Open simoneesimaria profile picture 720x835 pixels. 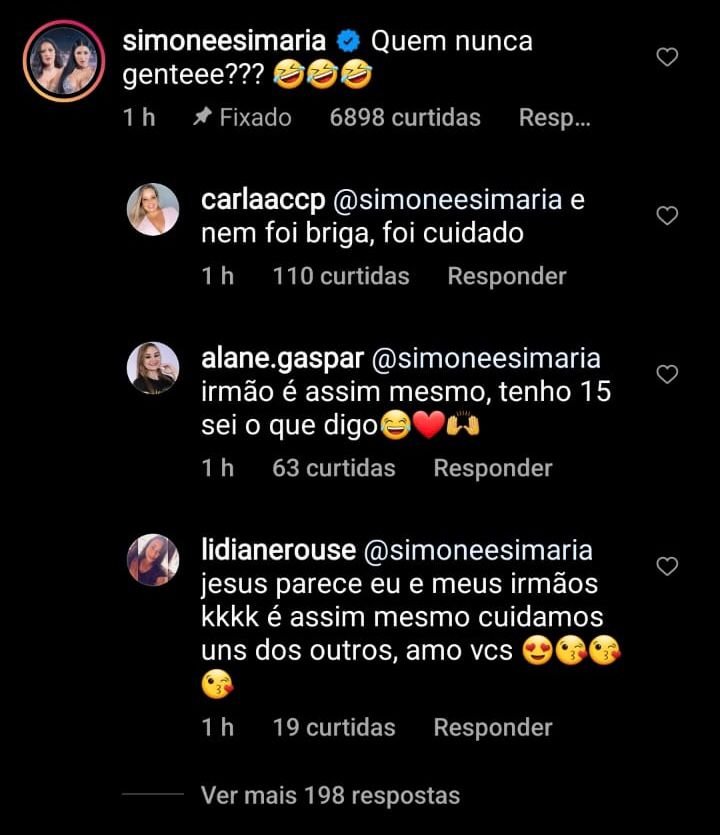pyautogui.click(x=63, y=60)
